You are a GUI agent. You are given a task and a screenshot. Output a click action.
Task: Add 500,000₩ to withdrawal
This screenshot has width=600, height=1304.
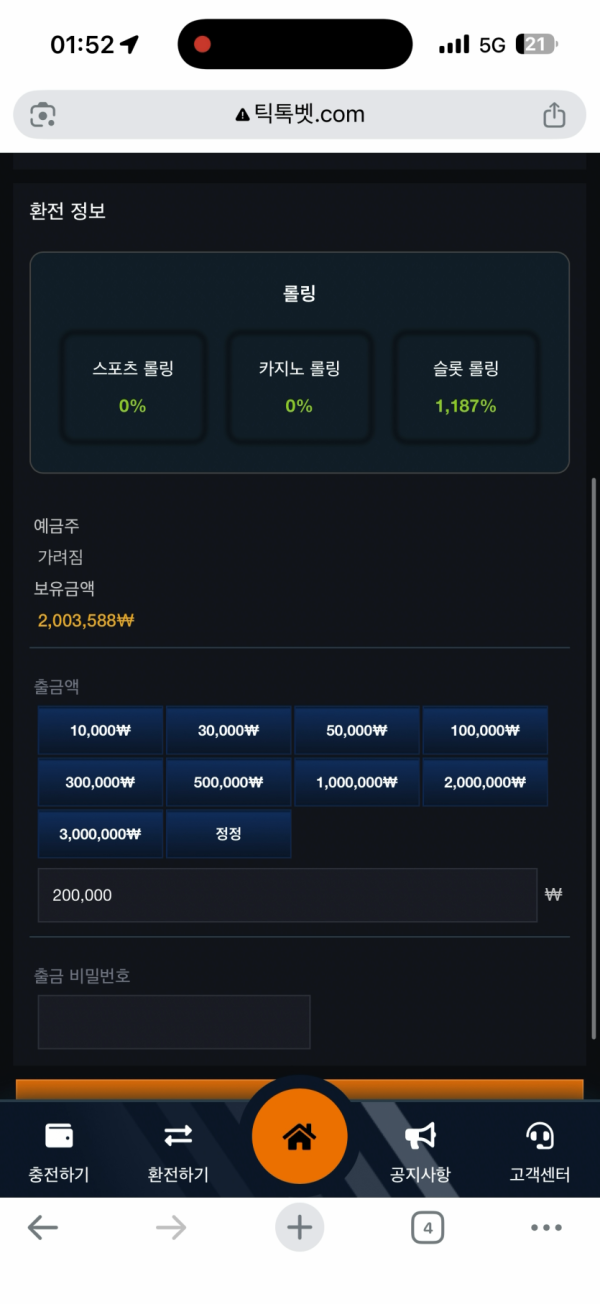228,782
